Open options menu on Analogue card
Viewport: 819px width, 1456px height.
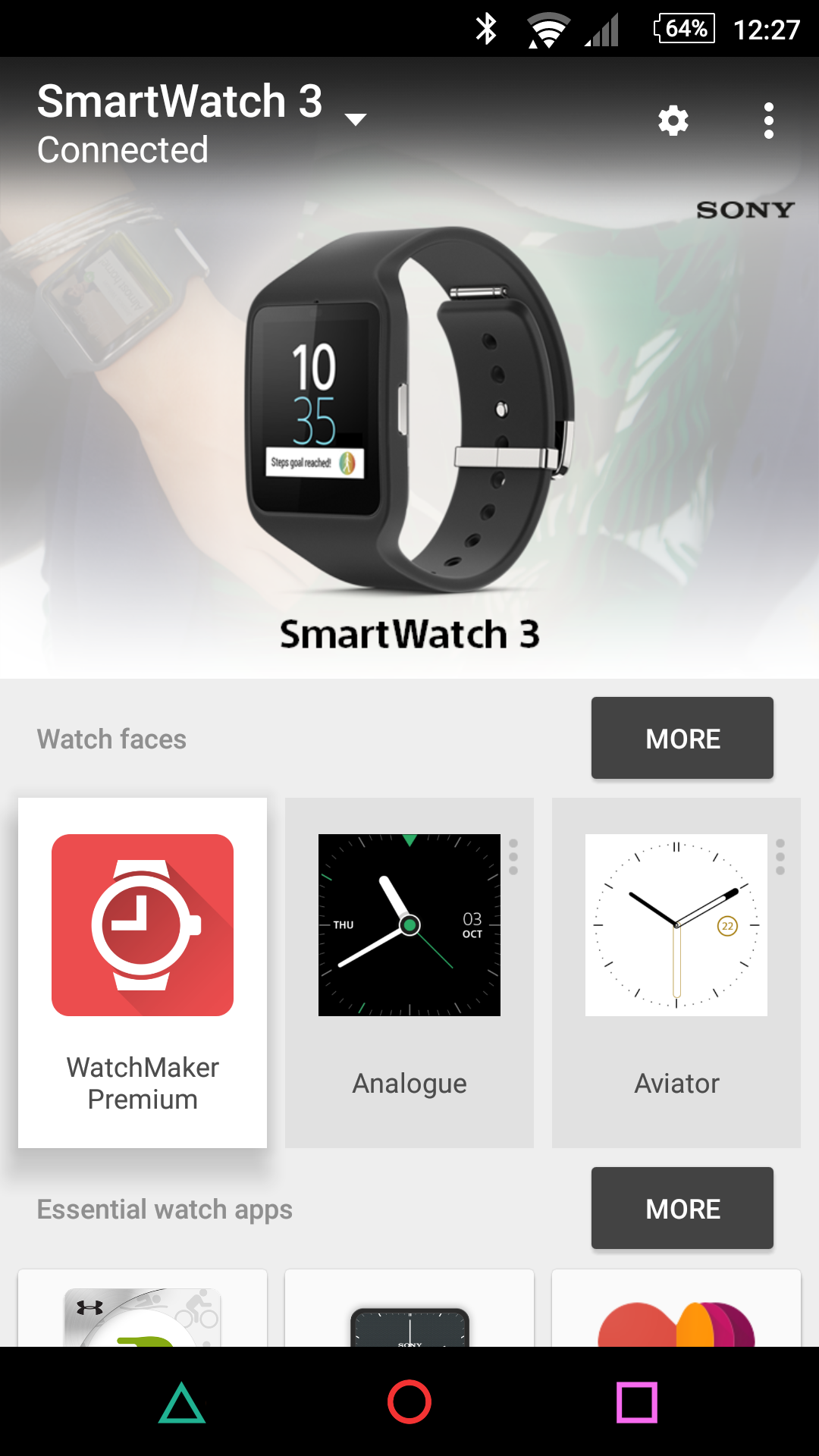coord(513,857)
